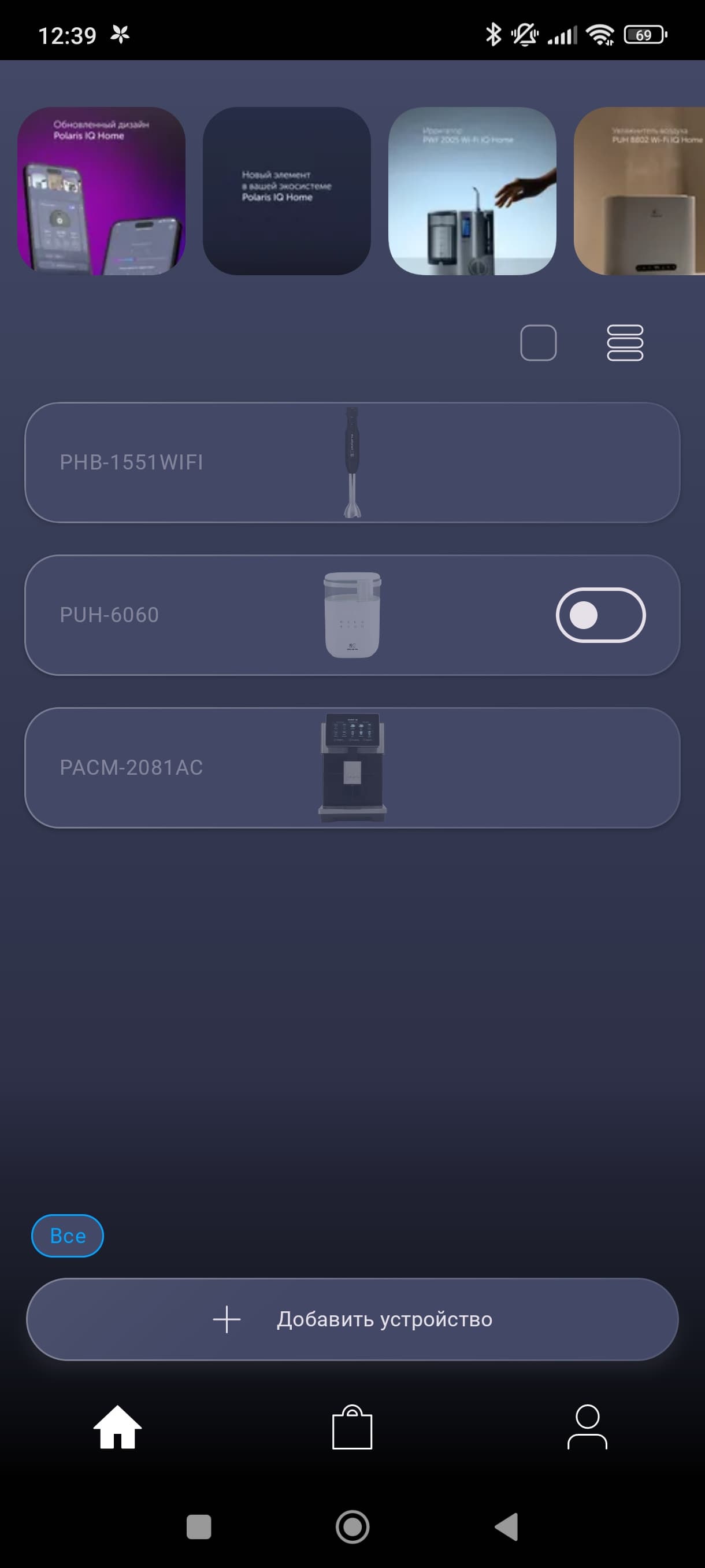Open recent apps from navigation bar
This screenshot has width=705, height=1568.
pos(198,1526)
